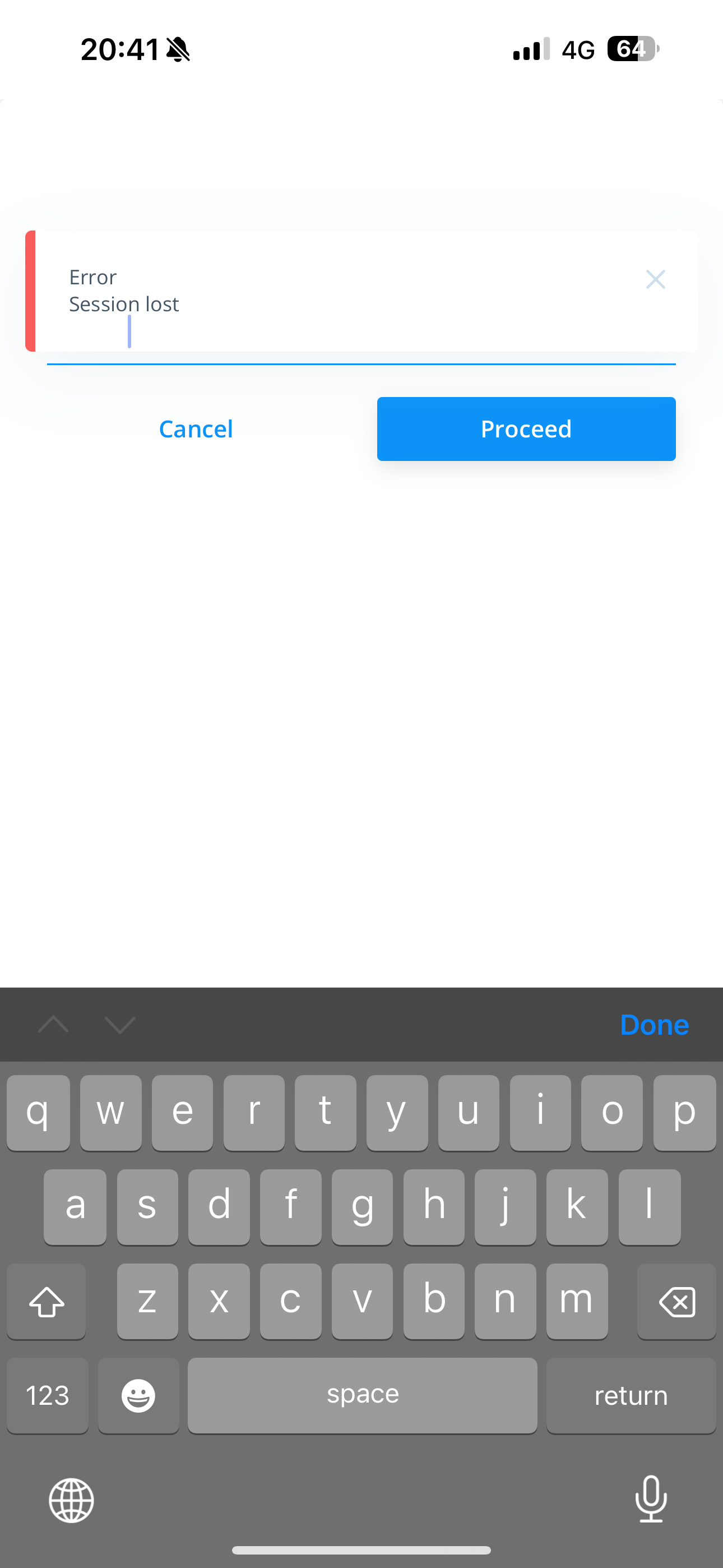Close the keyboard with Done
Viewport: 723px width, 1568px height.
pos(654,1025)
